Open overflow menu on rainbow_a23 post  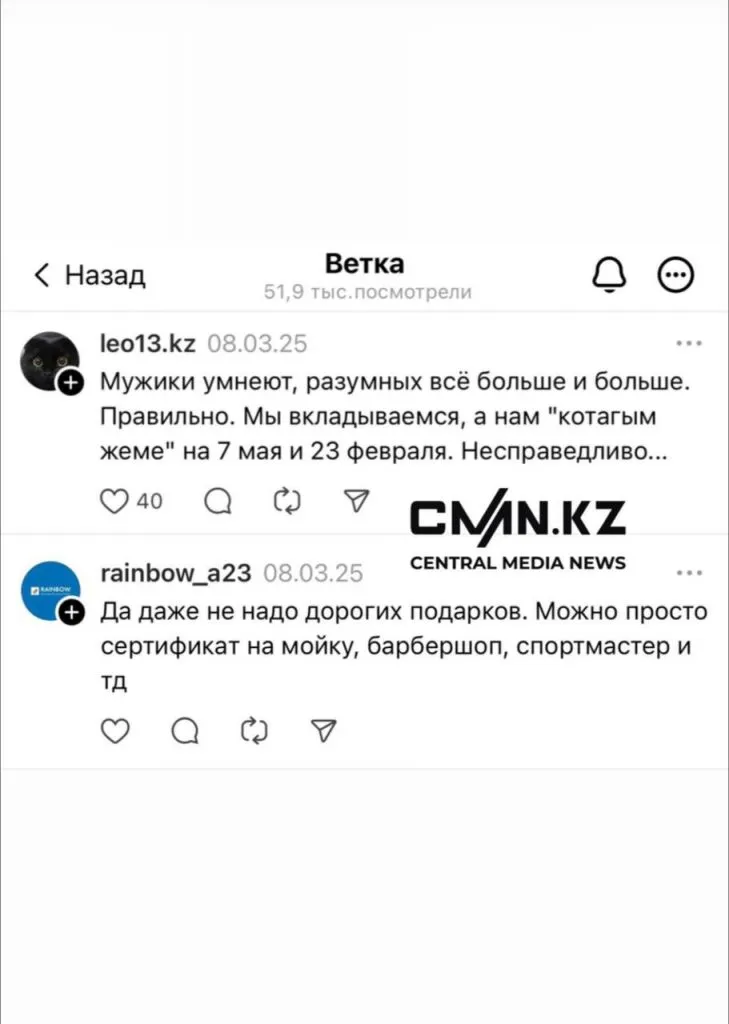click(x=689, y=574)
